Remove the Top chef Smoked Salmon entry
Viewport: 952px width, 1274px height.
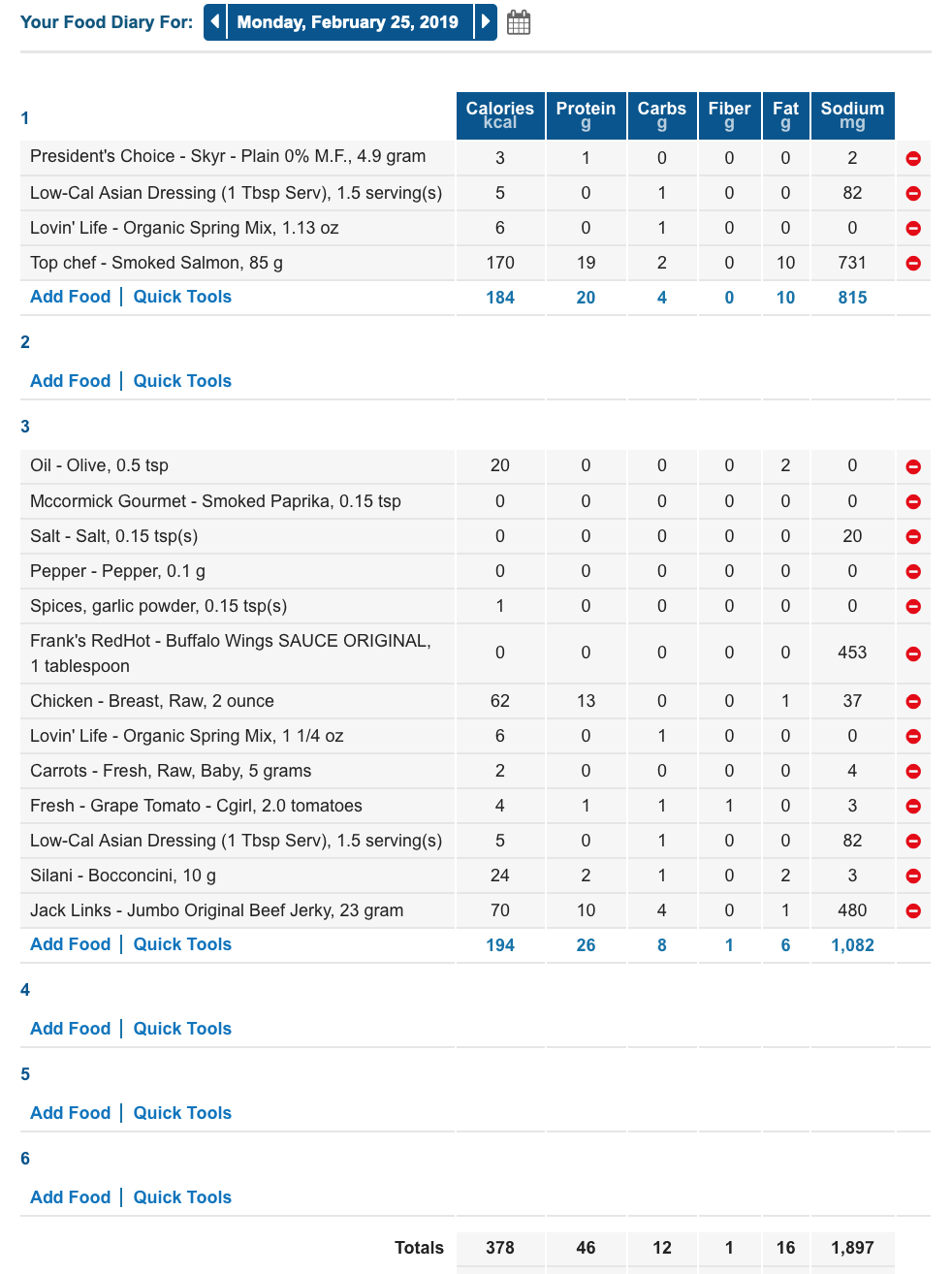point(913,263)
